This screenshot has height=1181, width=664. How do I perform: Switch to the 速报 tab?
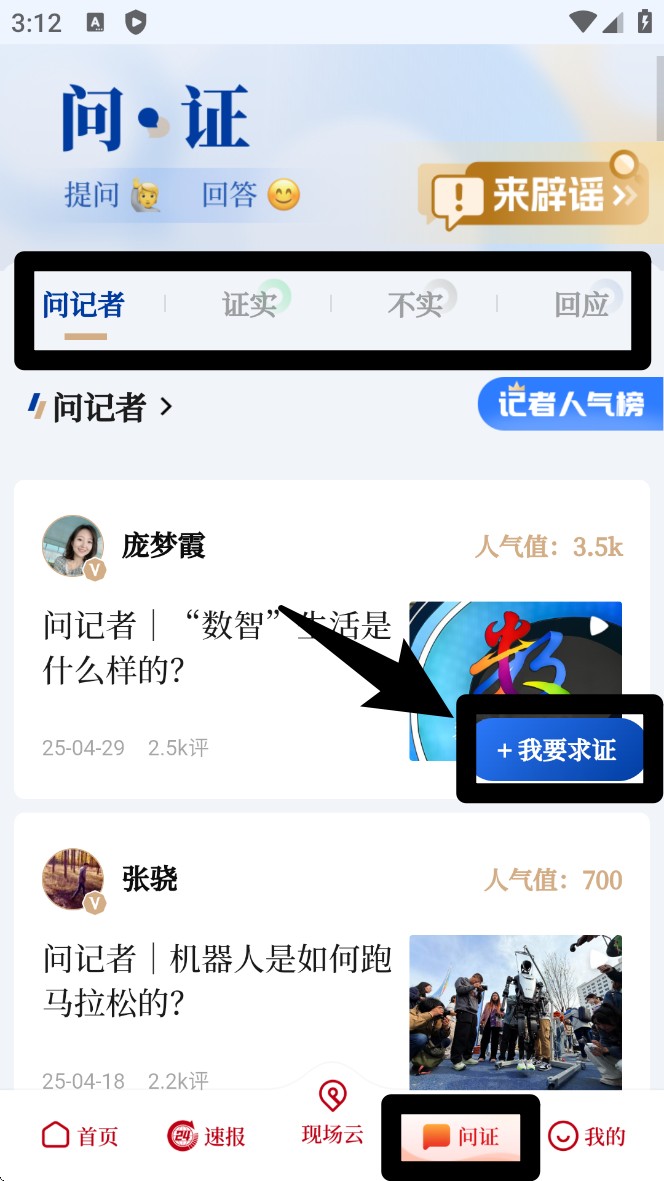(x=206, y=1136)
